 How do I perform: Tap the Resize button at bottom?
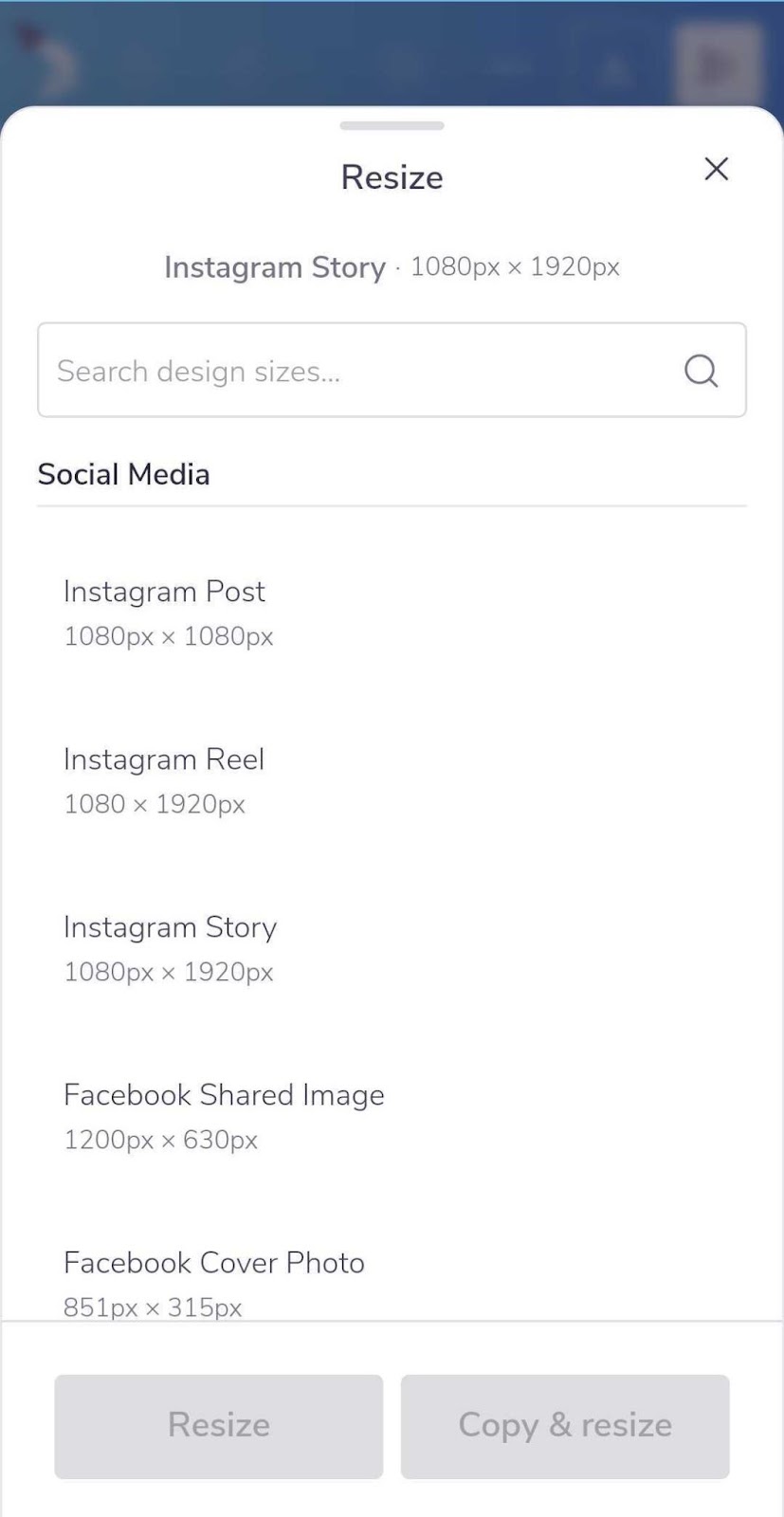click(219, 1426)
